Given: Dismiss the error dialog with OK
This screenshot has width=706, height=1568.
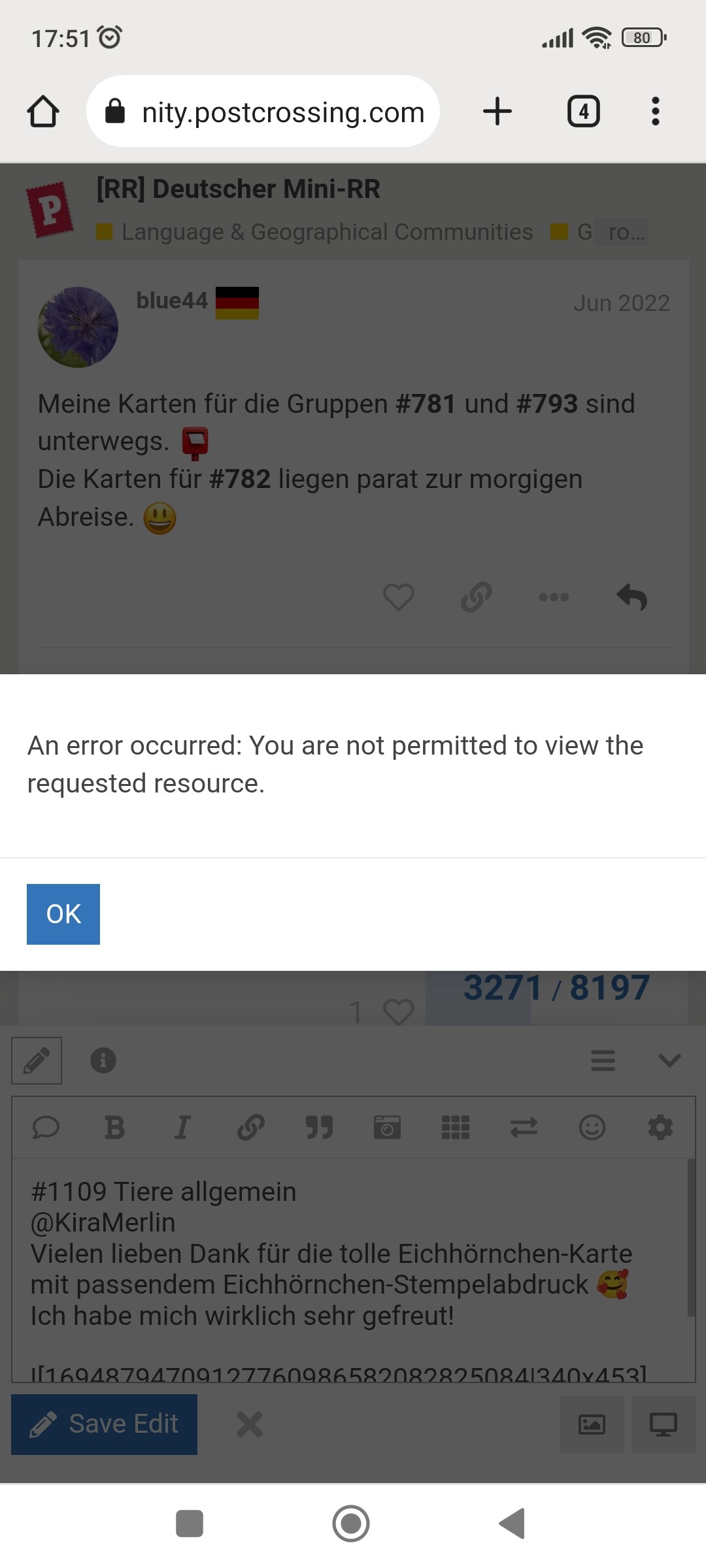Looking at the screenshot, I should [x=63, y=914].
